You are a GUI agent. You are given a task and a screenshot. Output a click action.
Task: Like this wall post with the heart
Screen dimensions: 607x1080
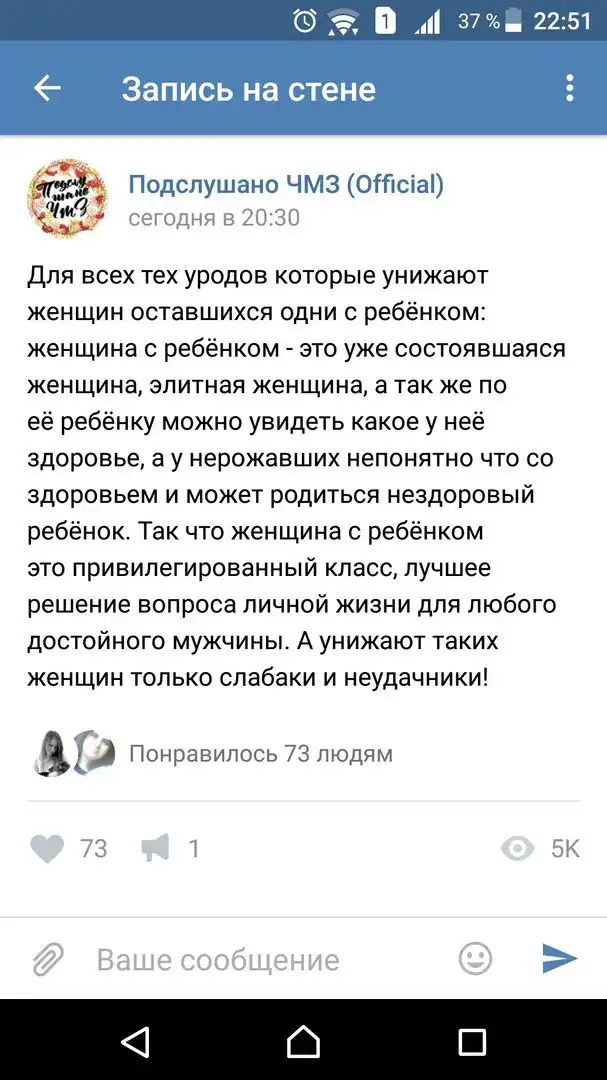tap(47, 849)
